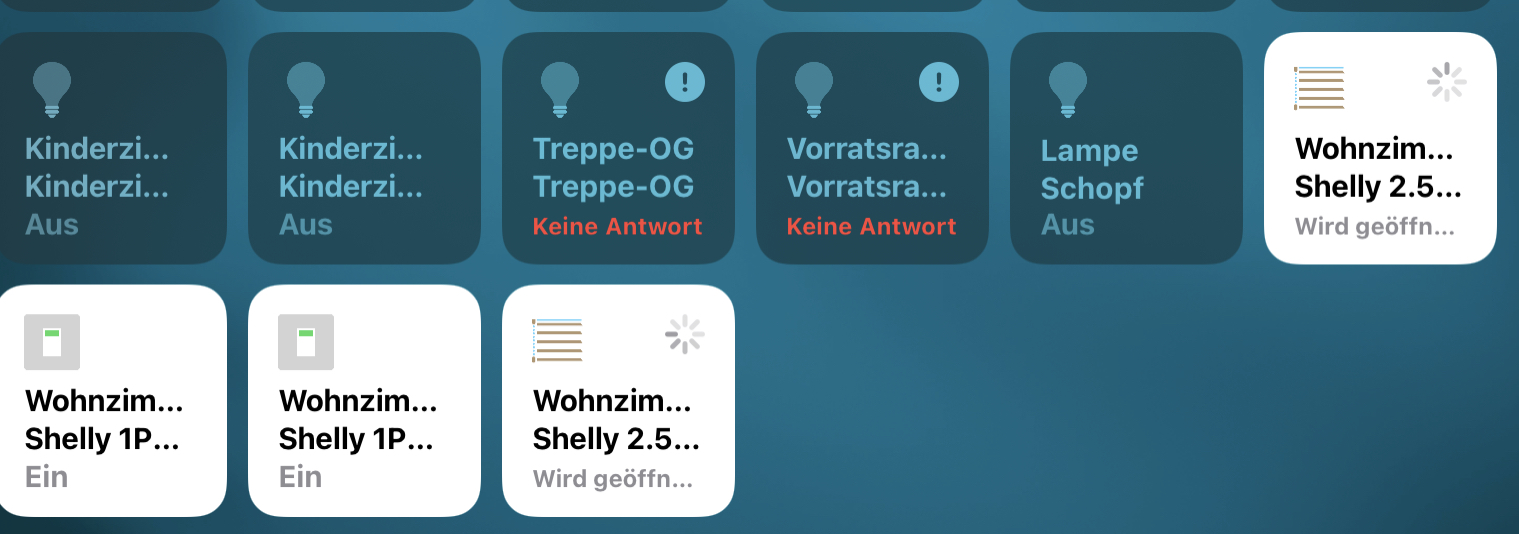The width and height of the screenshot is (1519, 534).
Task: Open the Vorratsra... light tile showing Keine Antwort
Action: pos(871,148)
